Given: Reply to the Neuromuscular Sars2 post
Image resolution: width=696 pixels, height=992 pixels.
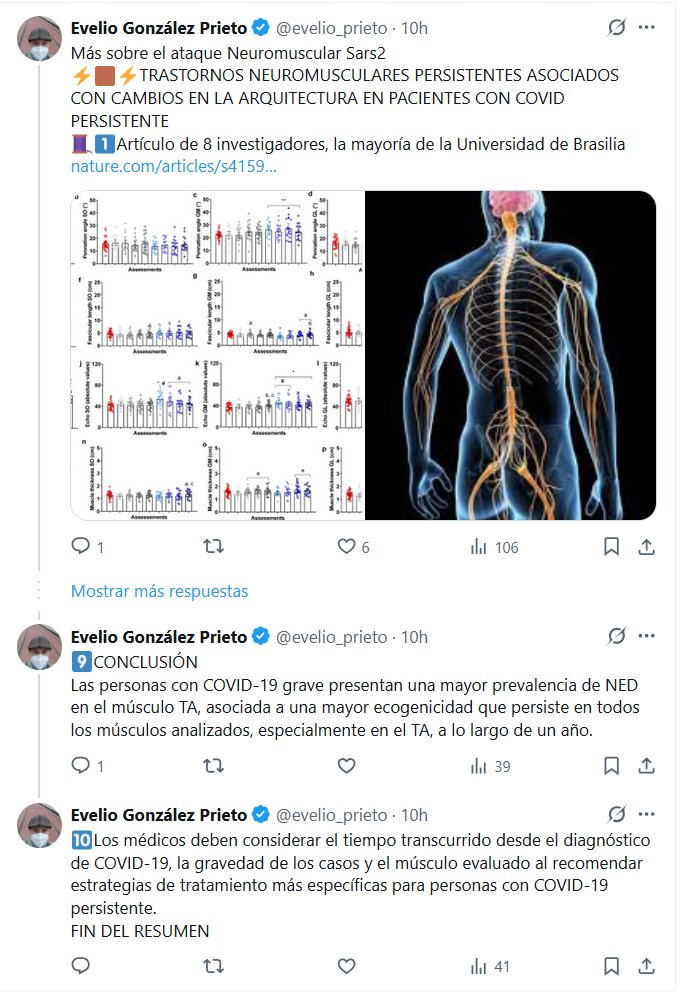Looking at the screenshot, I should click(82, 547).
